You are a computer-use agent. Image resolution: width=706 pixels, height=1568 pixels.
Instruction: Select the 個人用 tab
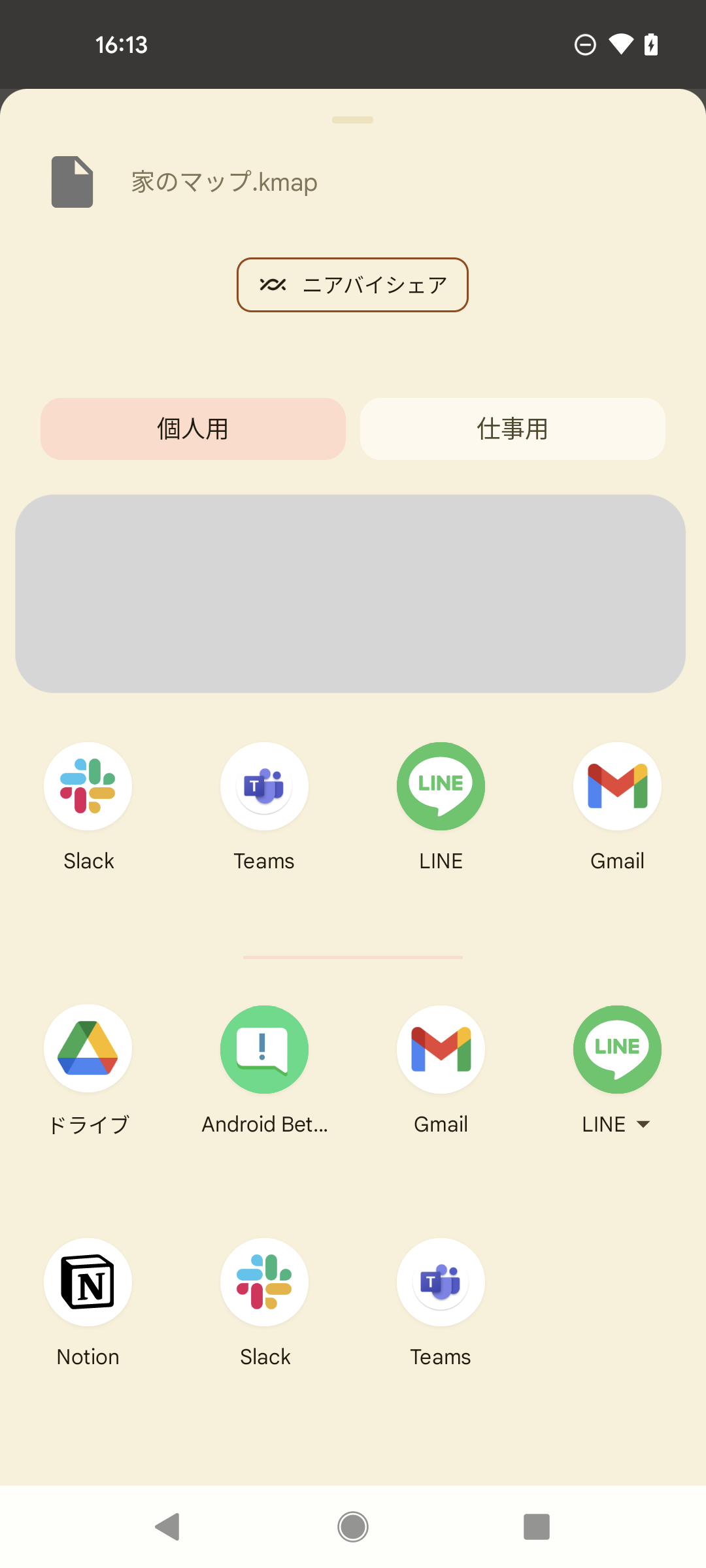tap(193, 429)
